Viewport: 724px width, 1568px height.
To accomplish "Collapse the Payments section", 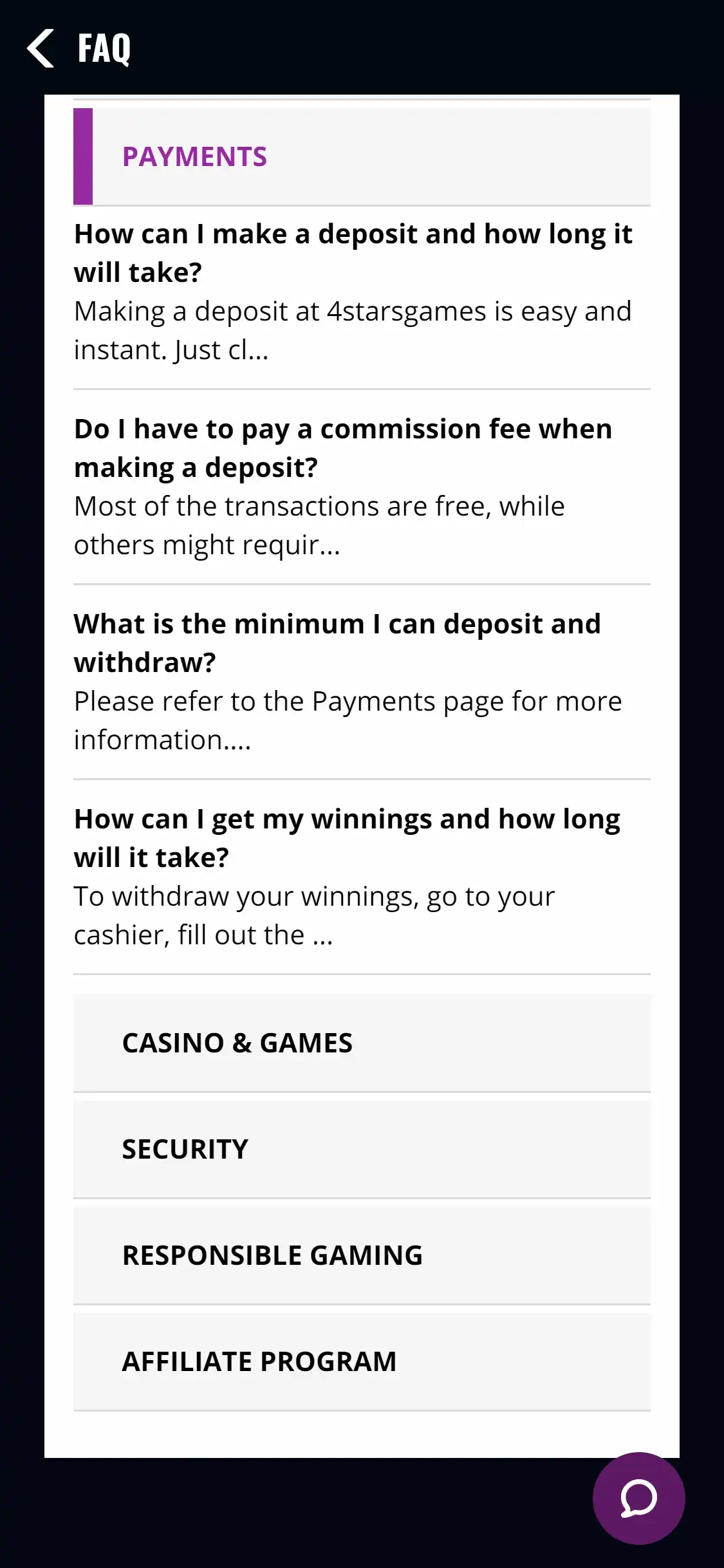I will [360, 156].
